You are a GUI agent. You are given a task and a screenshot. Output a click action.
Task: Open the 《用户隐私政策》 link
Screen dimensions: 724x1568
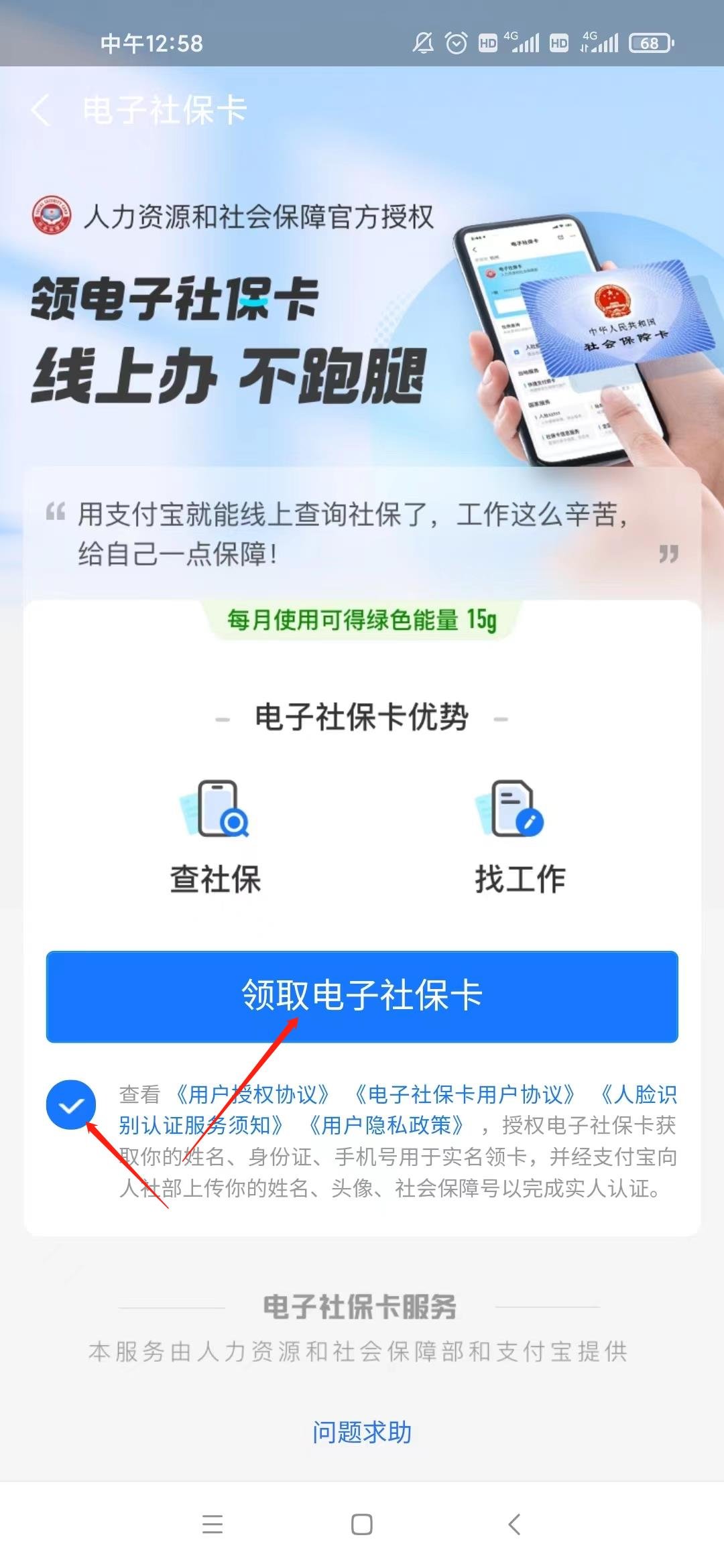pos(385,1126)
